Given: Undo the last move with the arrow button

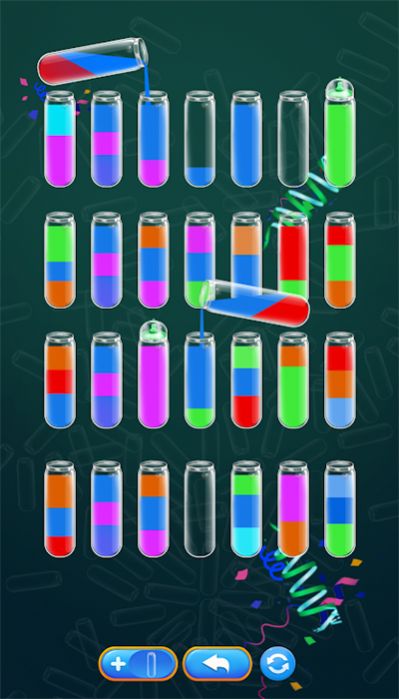Looking at the screenshot, I should pyautogui.click(x=217, y=664).
